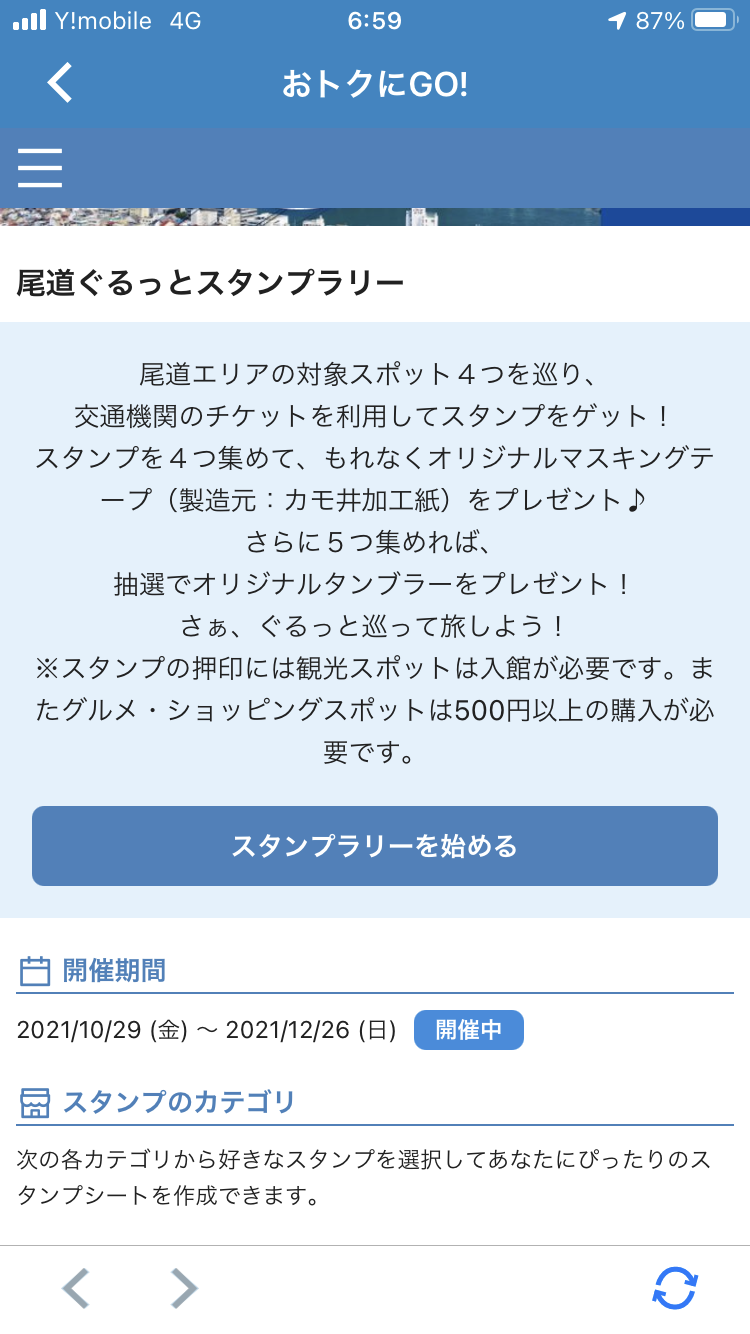750x1334 pixels.
Task: Navigate to previous web page
Action: (x=76, y=1288)
